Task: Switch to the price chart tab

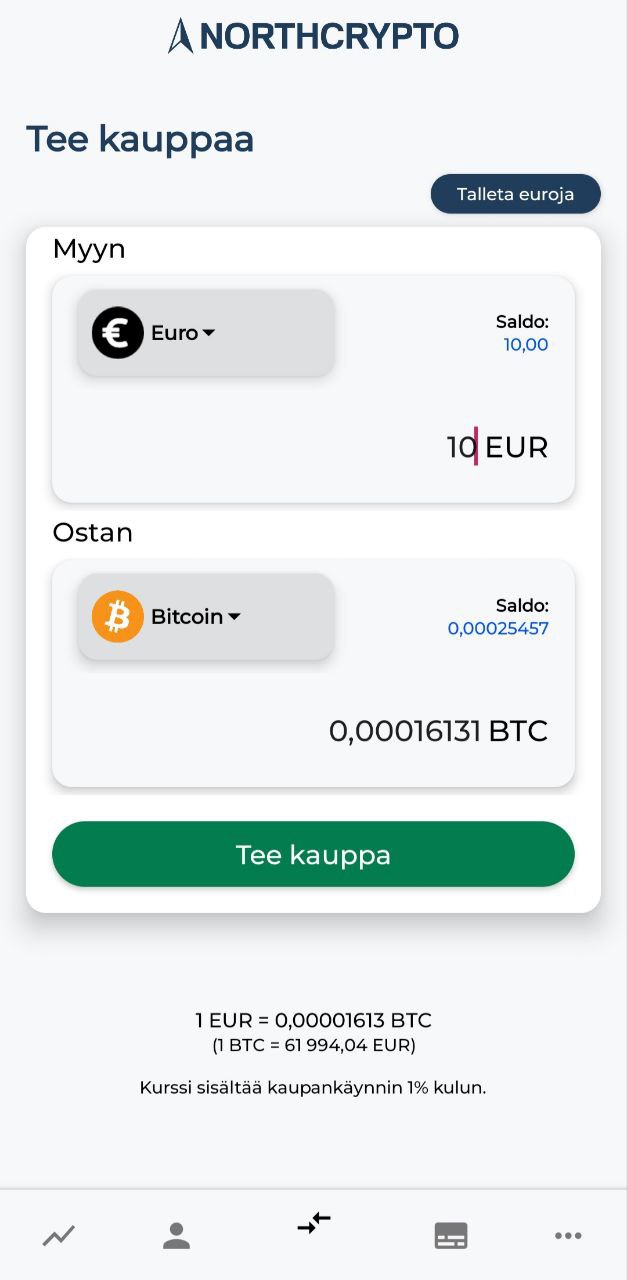Action: point(58,1236)
